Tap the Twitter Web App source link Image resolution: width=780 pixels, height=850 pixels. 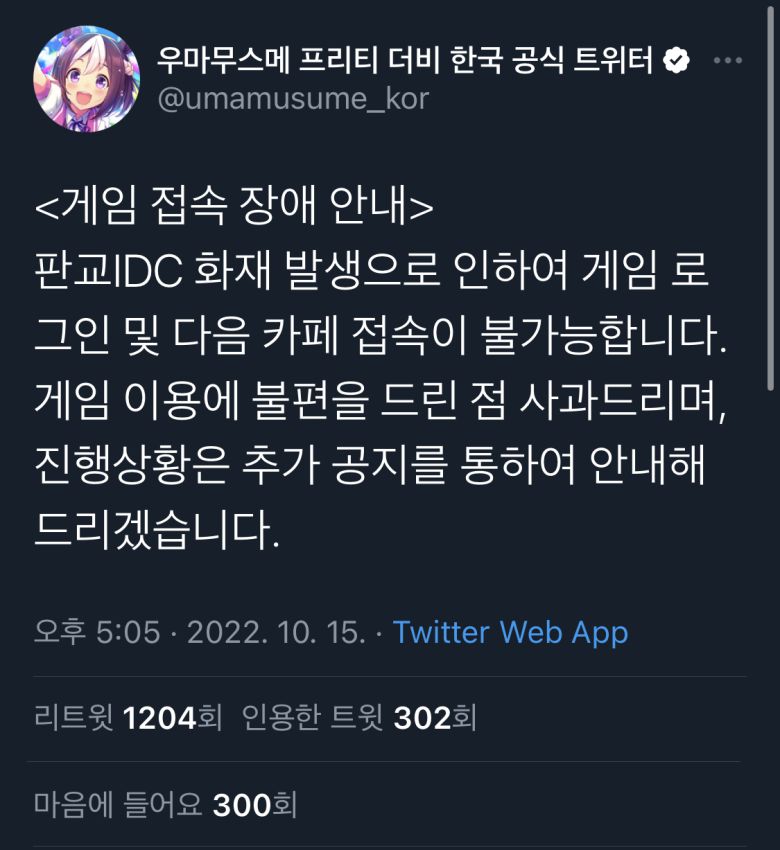pyautogui.click(x=510, y=632)
